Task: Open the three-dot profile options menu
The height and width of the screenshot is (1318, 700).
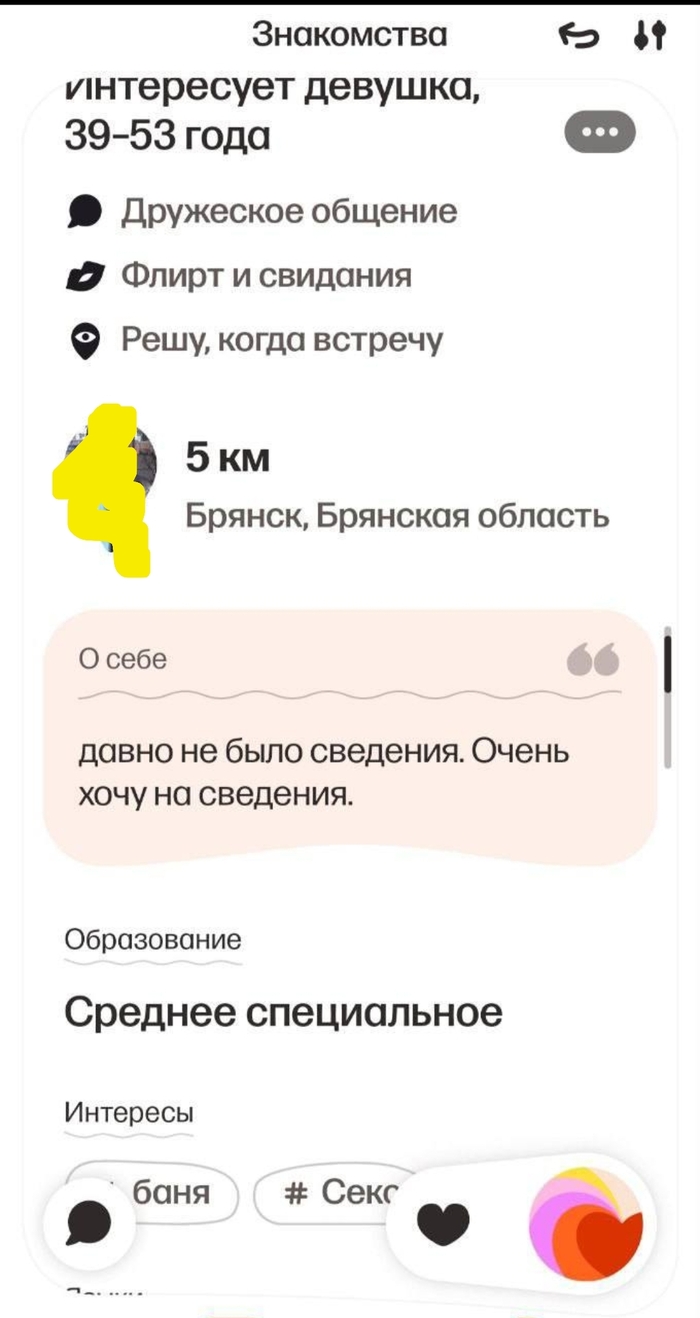Action: pyautogui.click(x=600, y=132)
